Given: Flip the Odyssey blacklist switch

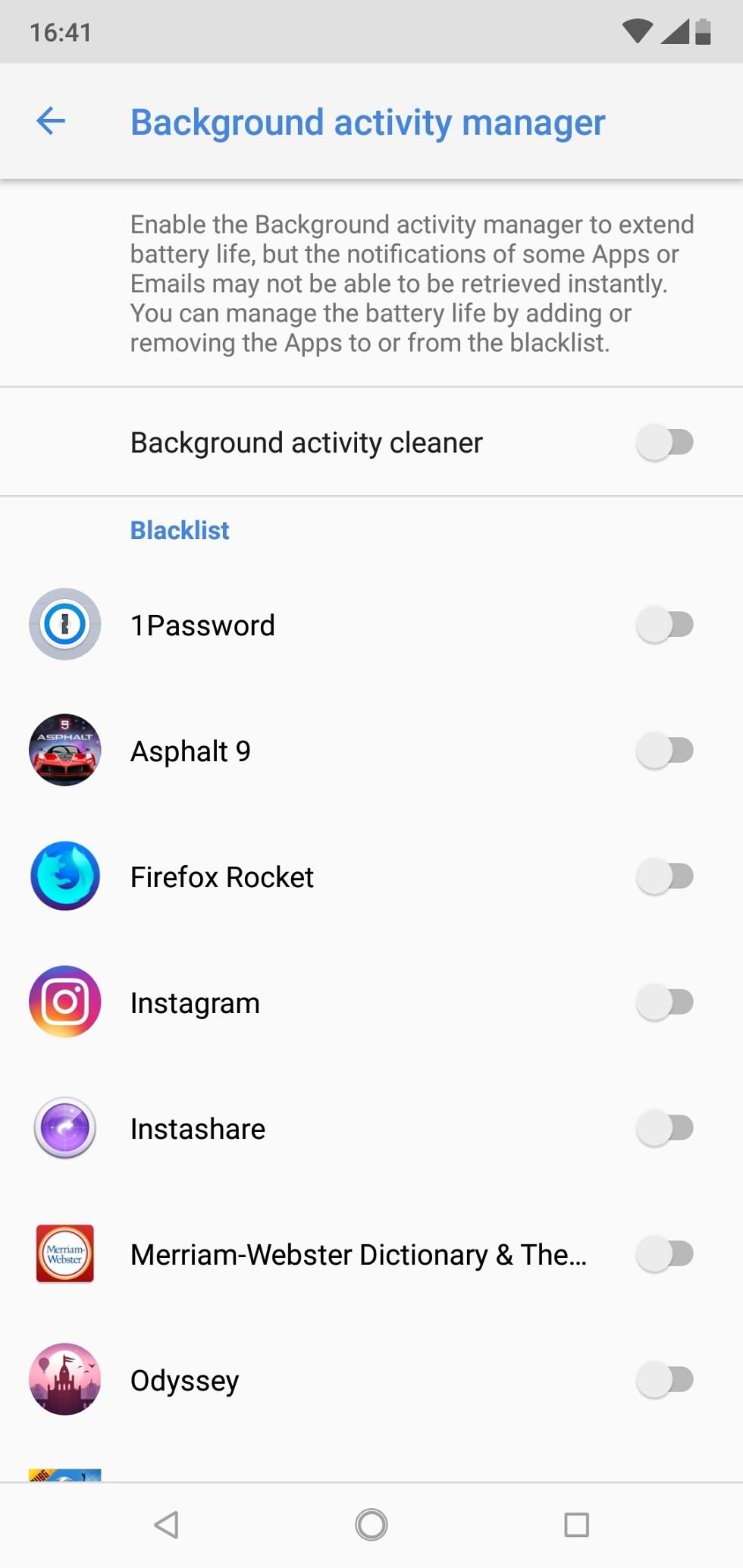Looking at the screenshot, I should pos(665,1380).
